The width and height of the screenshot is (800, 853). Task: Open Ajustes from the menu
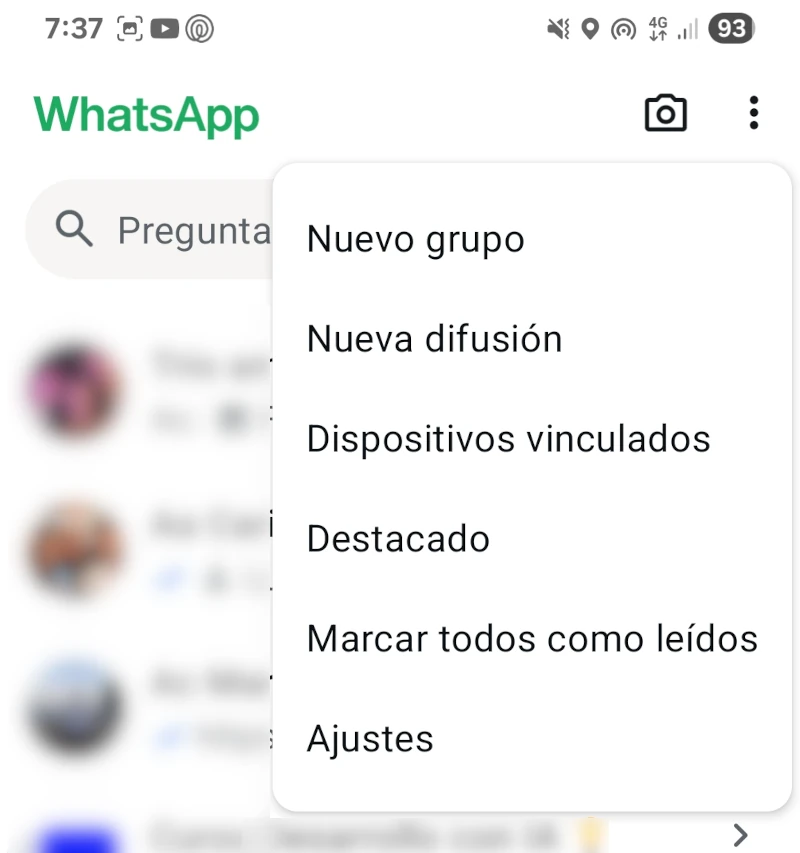tap(369, 738)
